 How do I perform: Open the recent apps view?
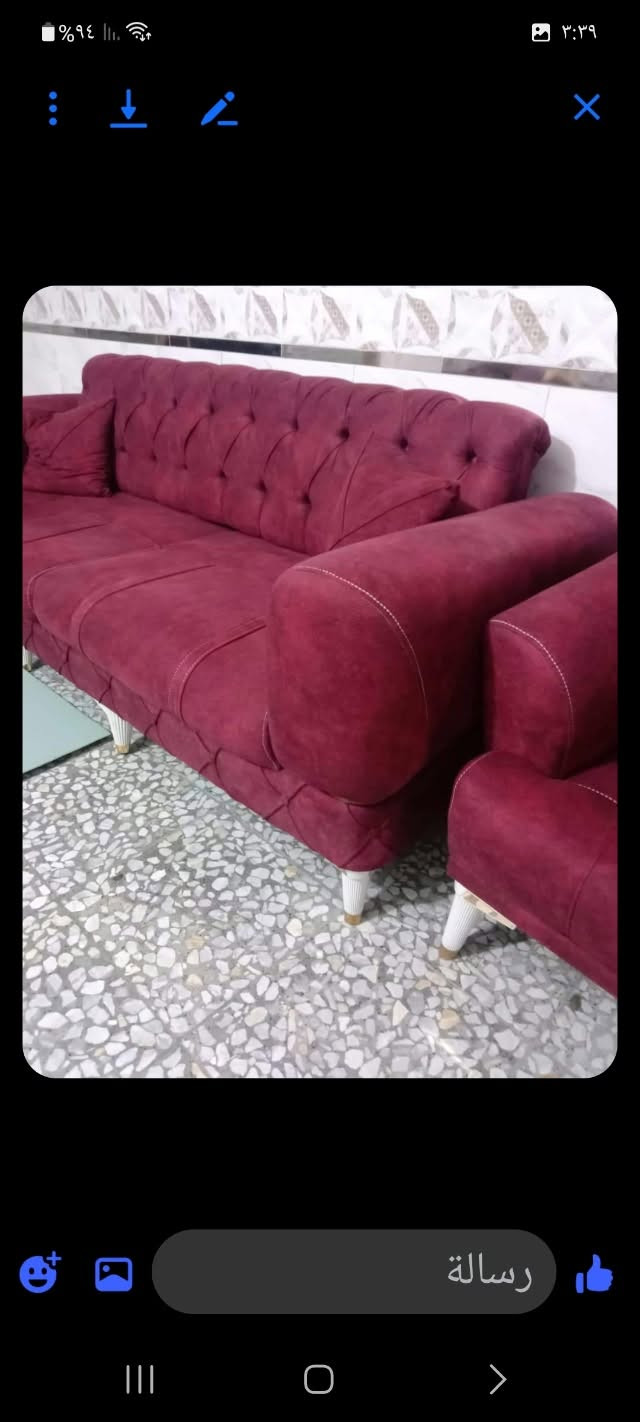coord(139,1380)
